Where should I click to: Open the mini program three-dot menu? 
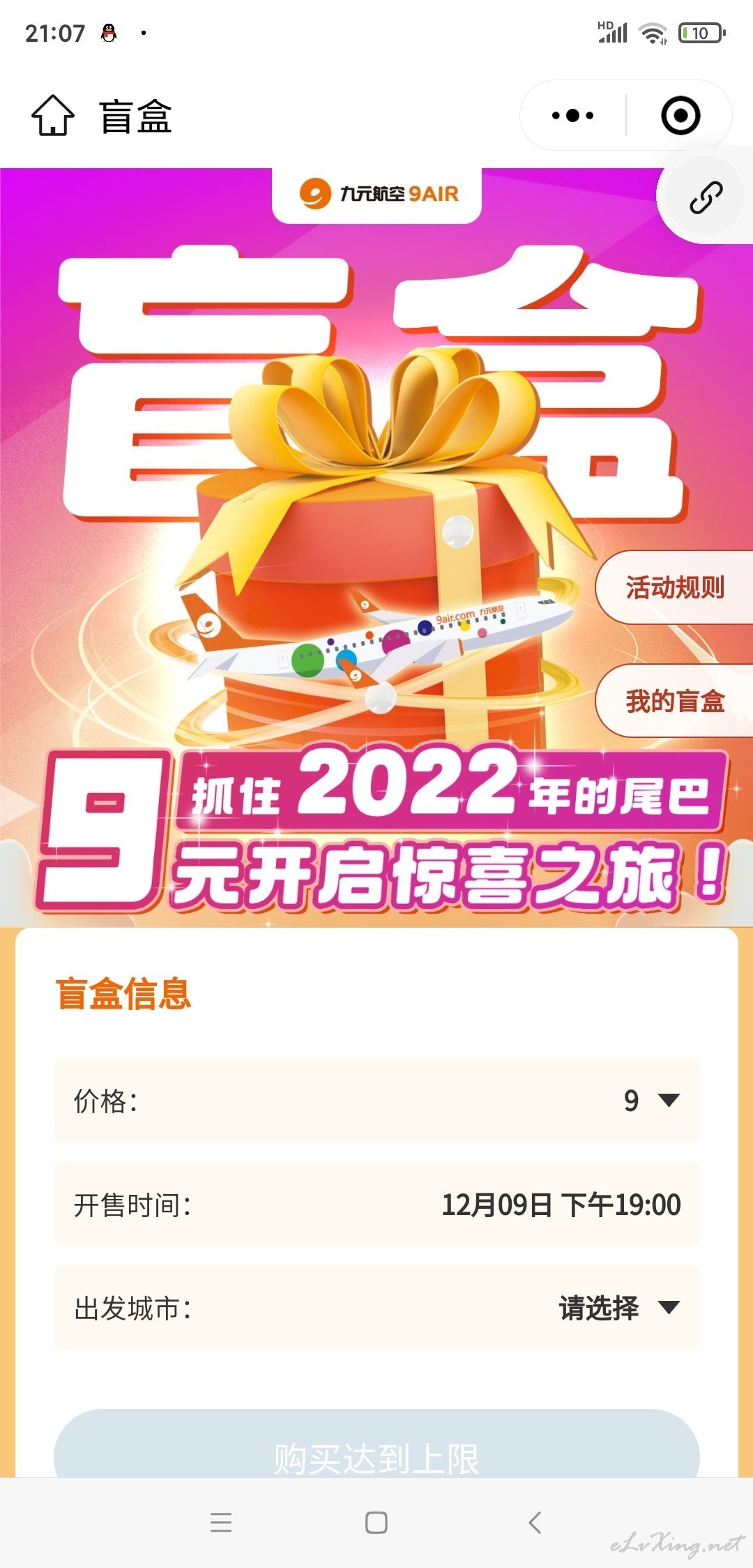click(x=573, y=115)
